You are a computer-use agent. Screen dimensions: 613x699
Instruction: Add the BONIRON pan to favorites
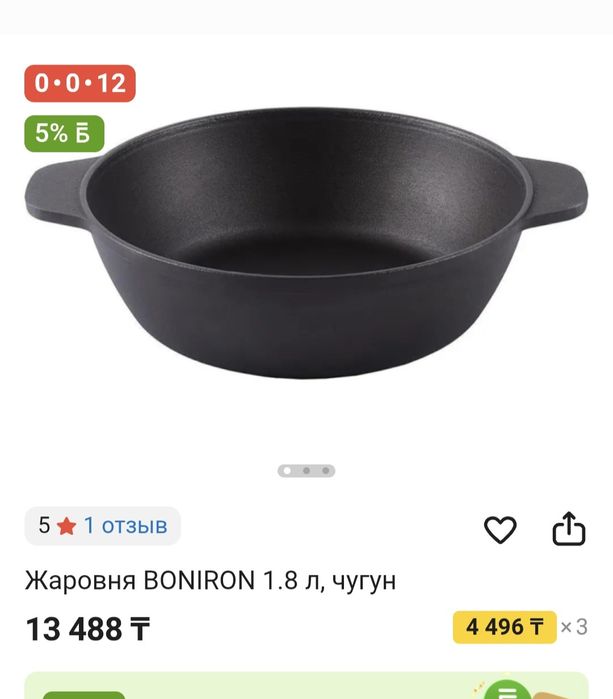pyautogui.click(x=500, y=529)
